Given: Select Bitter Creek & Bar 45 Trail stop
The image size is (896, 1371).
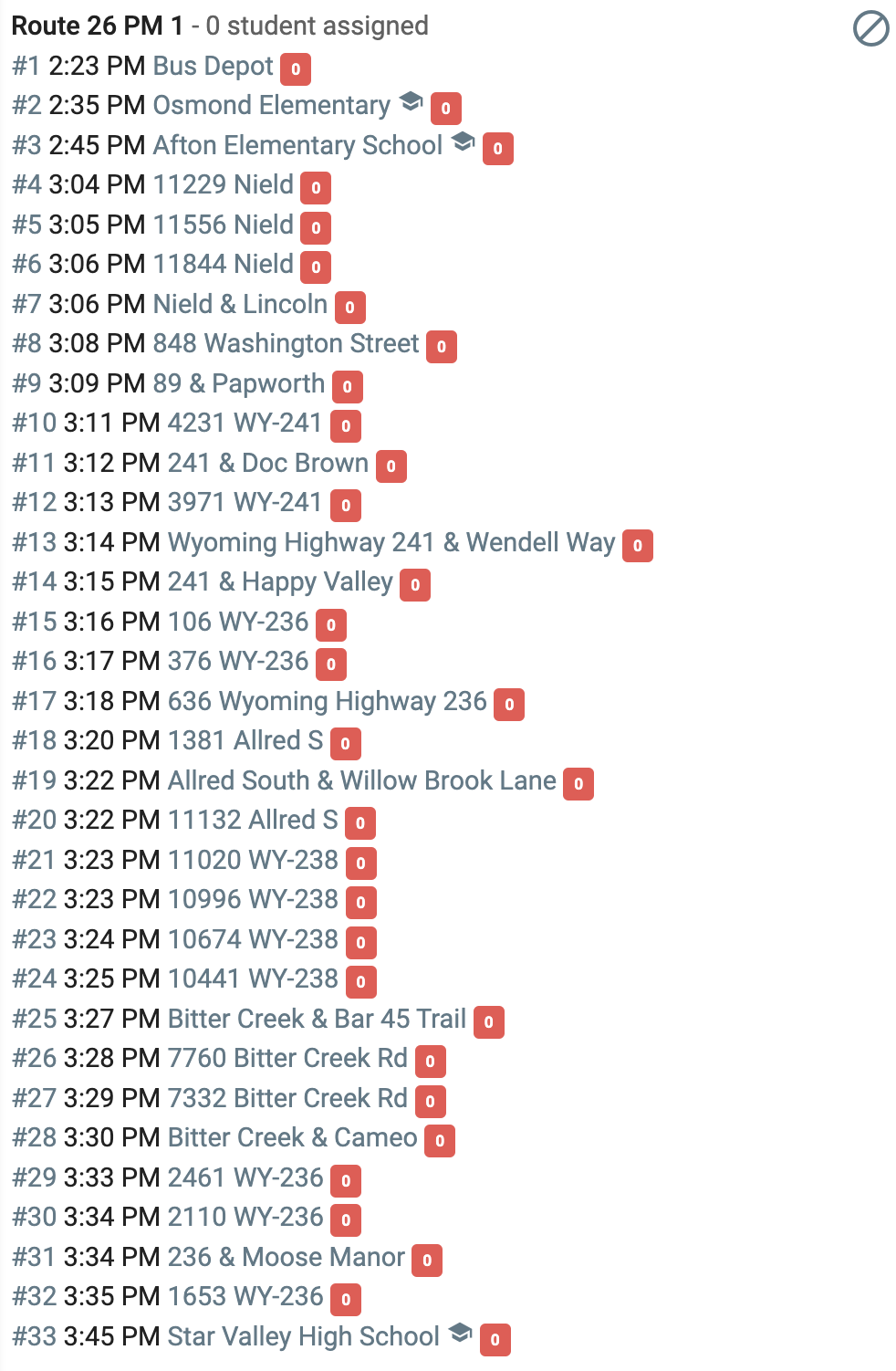Looking at the screenshot, I should [317, 1020].
